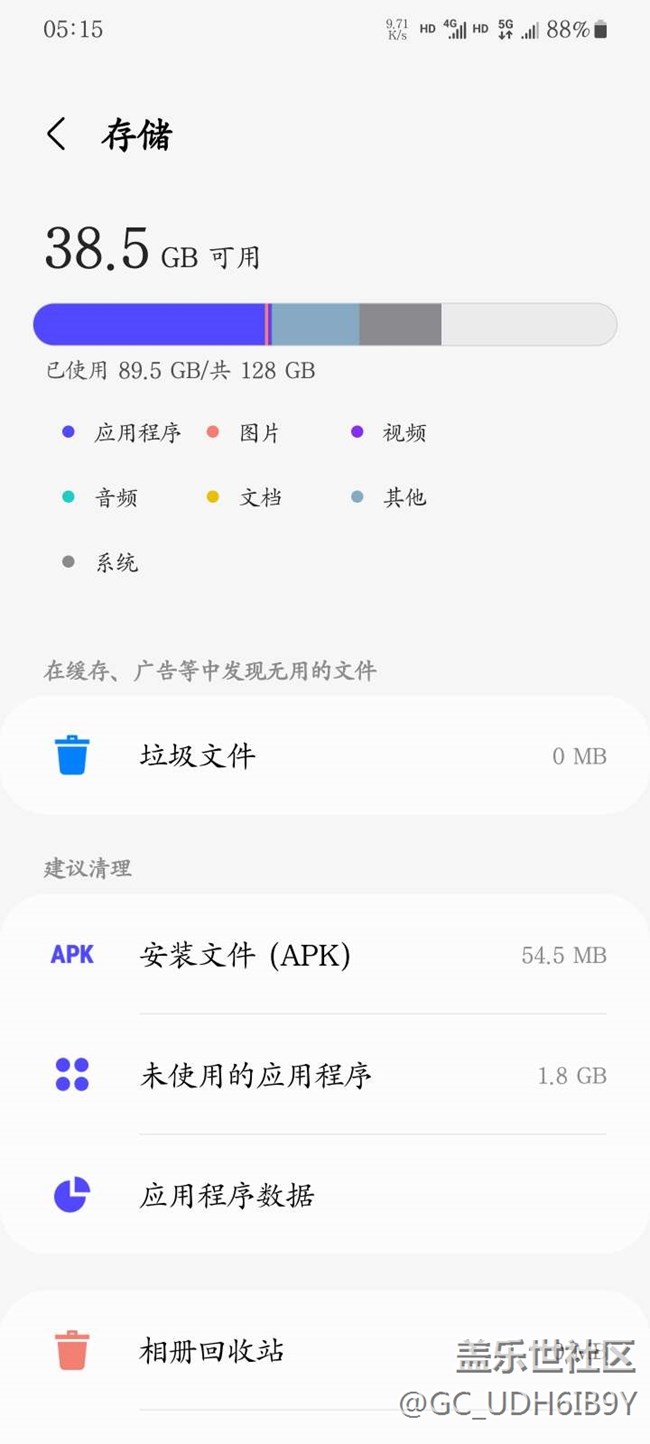
Task: Go back from the 存储 screen
Action: [x=57, y=134]
